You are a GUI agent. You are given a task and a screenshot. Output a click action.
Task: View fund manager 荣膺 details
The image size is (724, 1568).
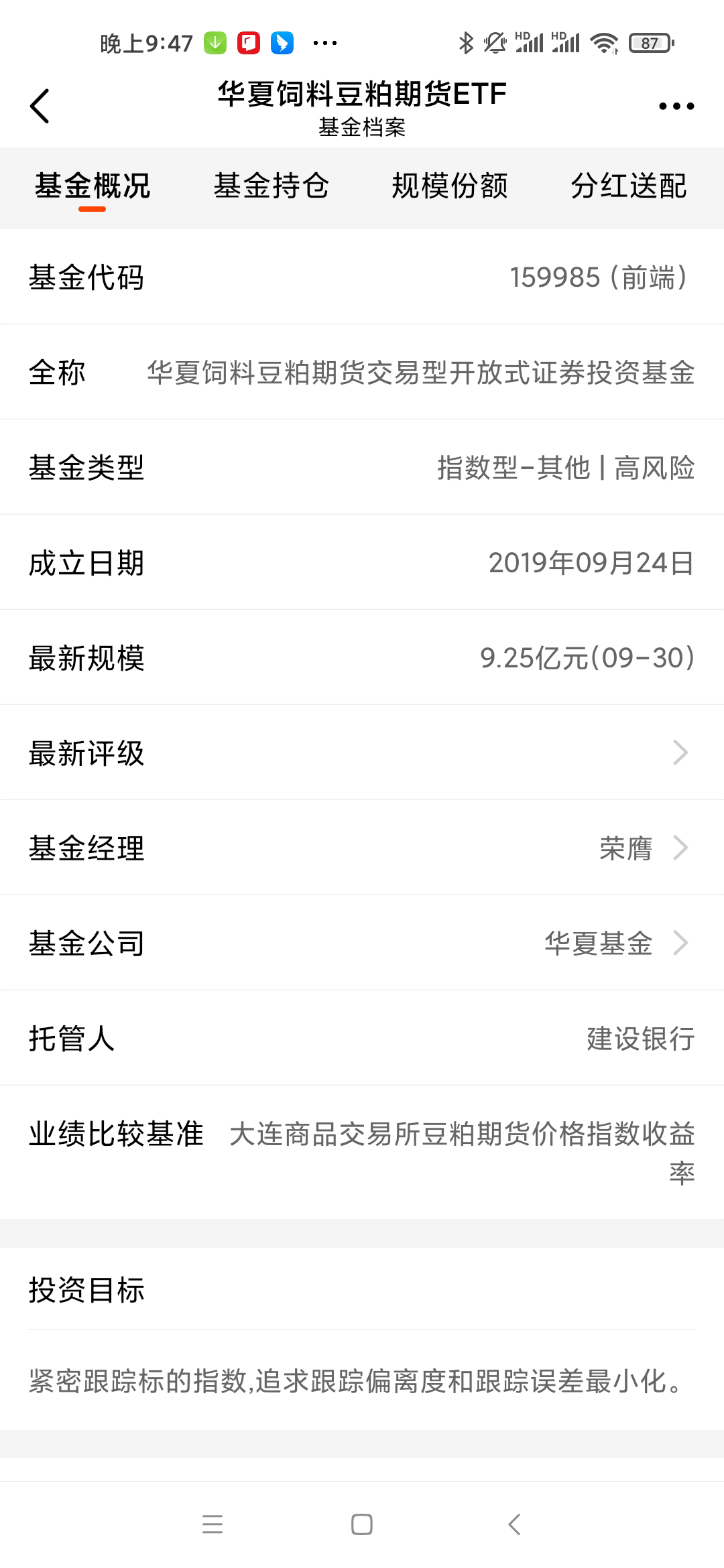click(x=642, y=848)
